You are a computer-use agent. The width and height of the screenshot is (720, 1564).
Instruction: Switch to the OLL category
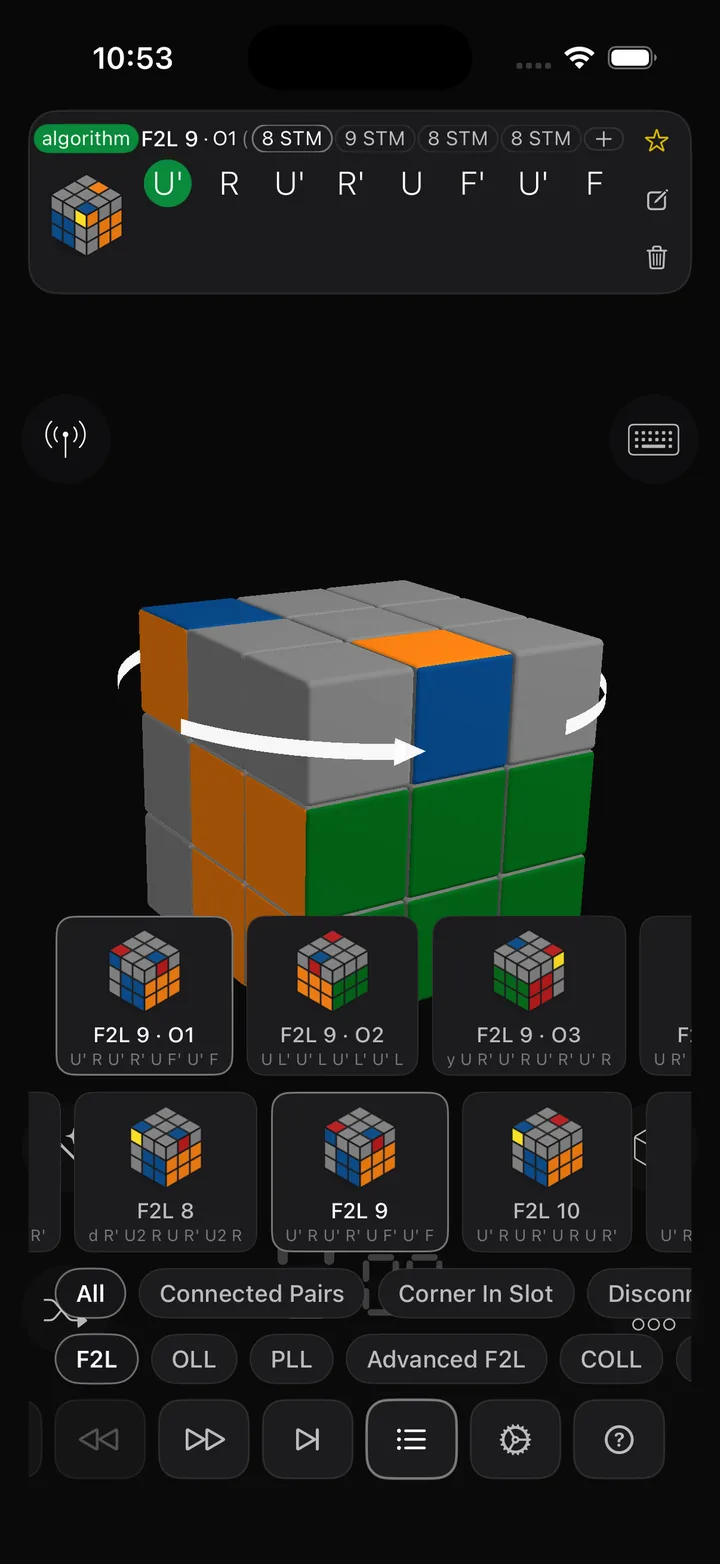click(x=194, y=1359)
